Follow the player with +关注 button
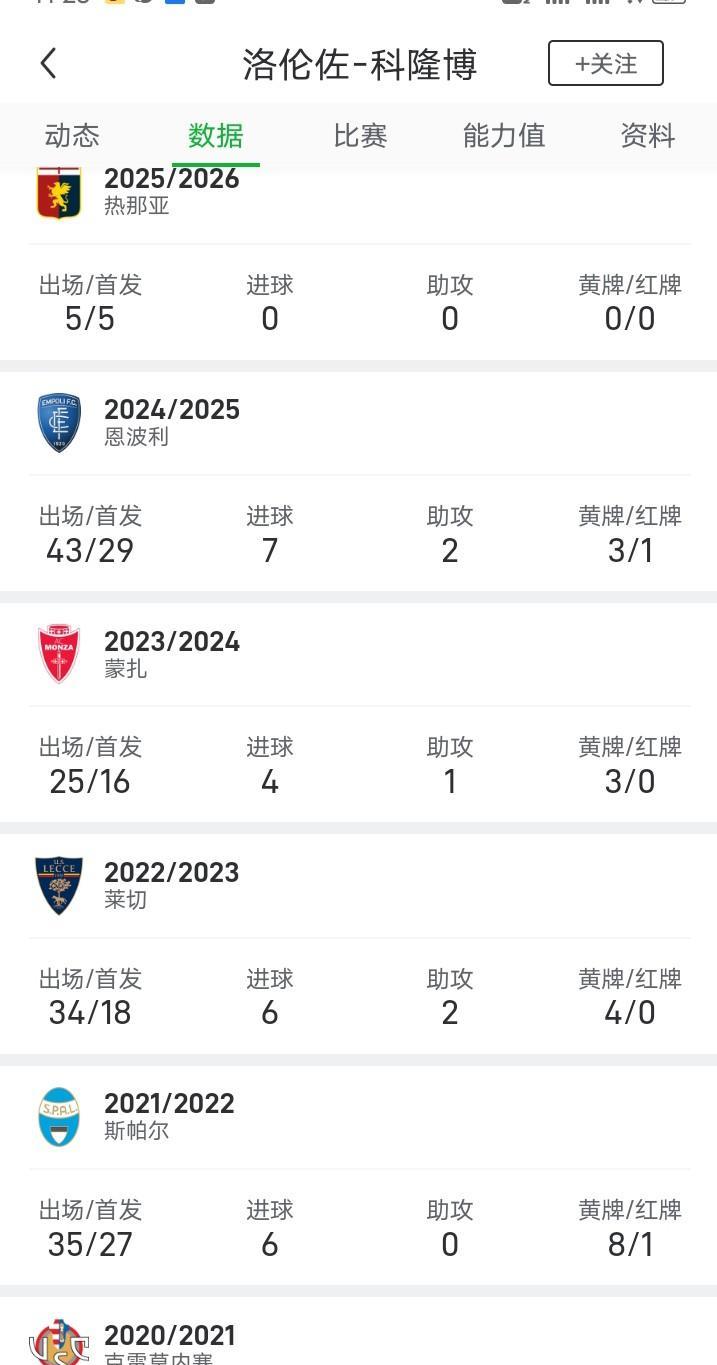717x1365 pixels. 605,64
